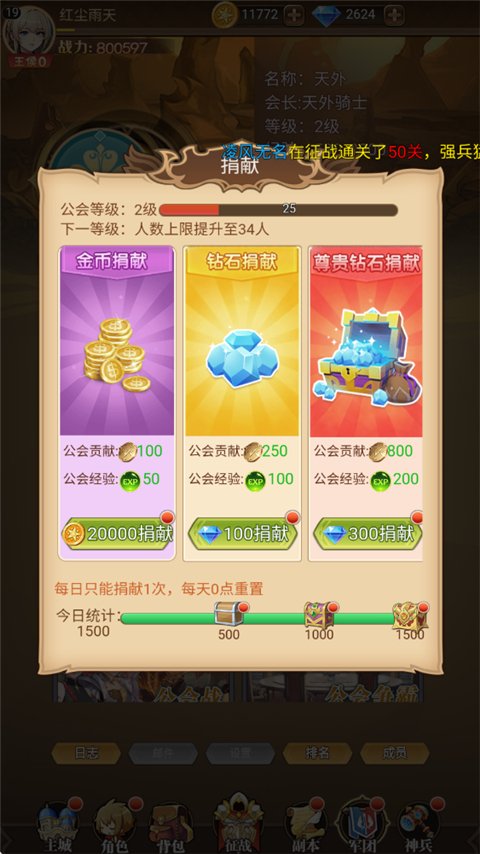Viewport: 480px width, 854px height.
Task: Open the 神兵 weapon tab
Action: point(420,826)
